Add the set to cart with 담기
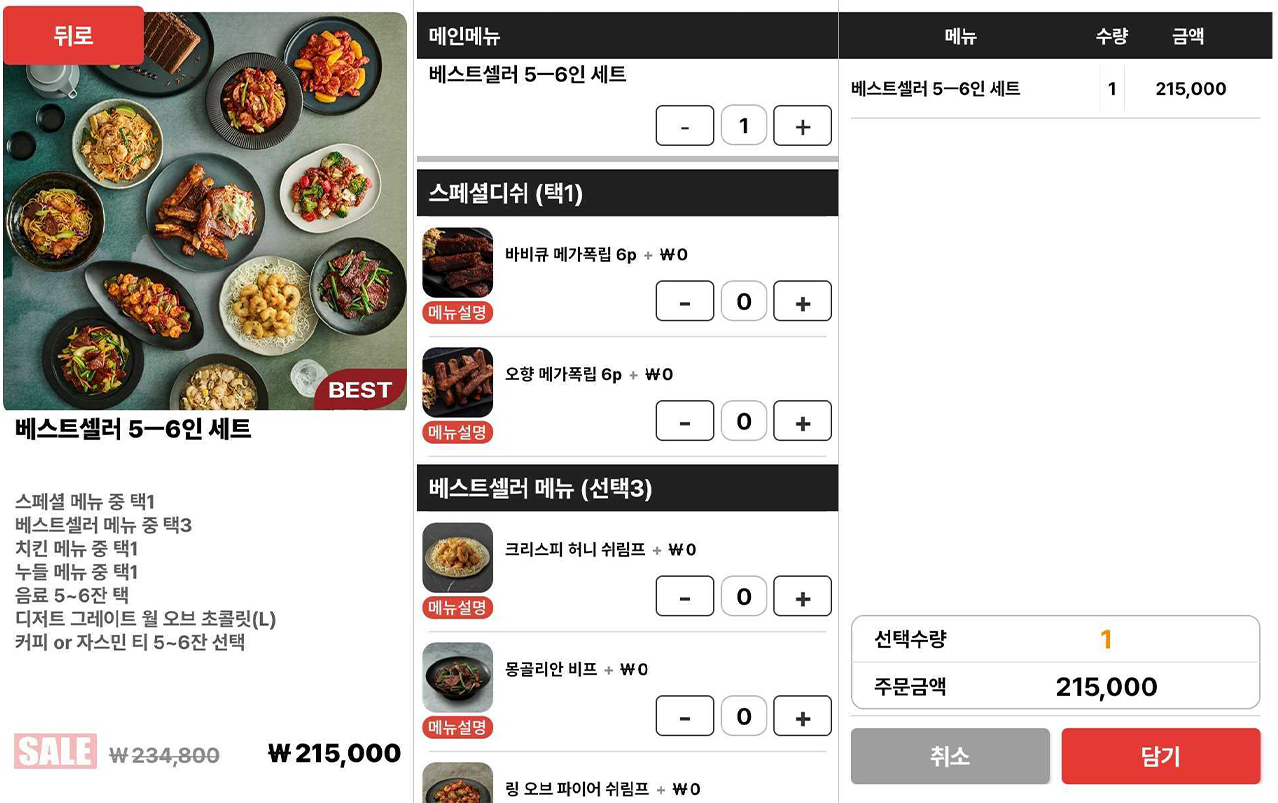This screenshot has width=1278, height=803. (1160, 757)
